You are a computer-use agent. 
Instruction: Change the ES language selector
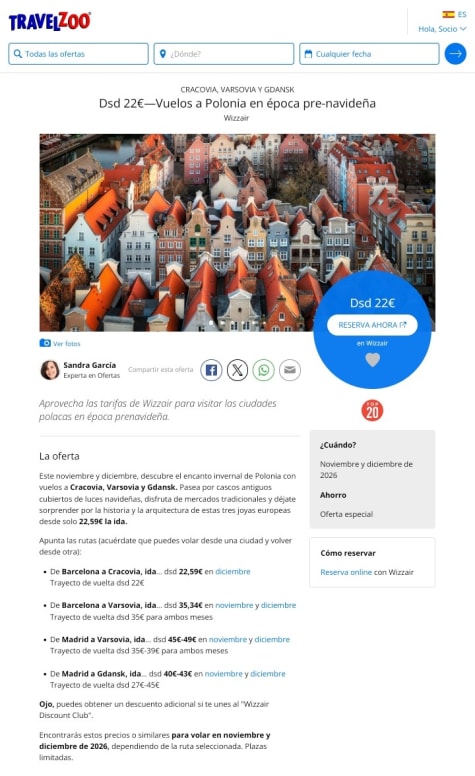coord(454,14)
